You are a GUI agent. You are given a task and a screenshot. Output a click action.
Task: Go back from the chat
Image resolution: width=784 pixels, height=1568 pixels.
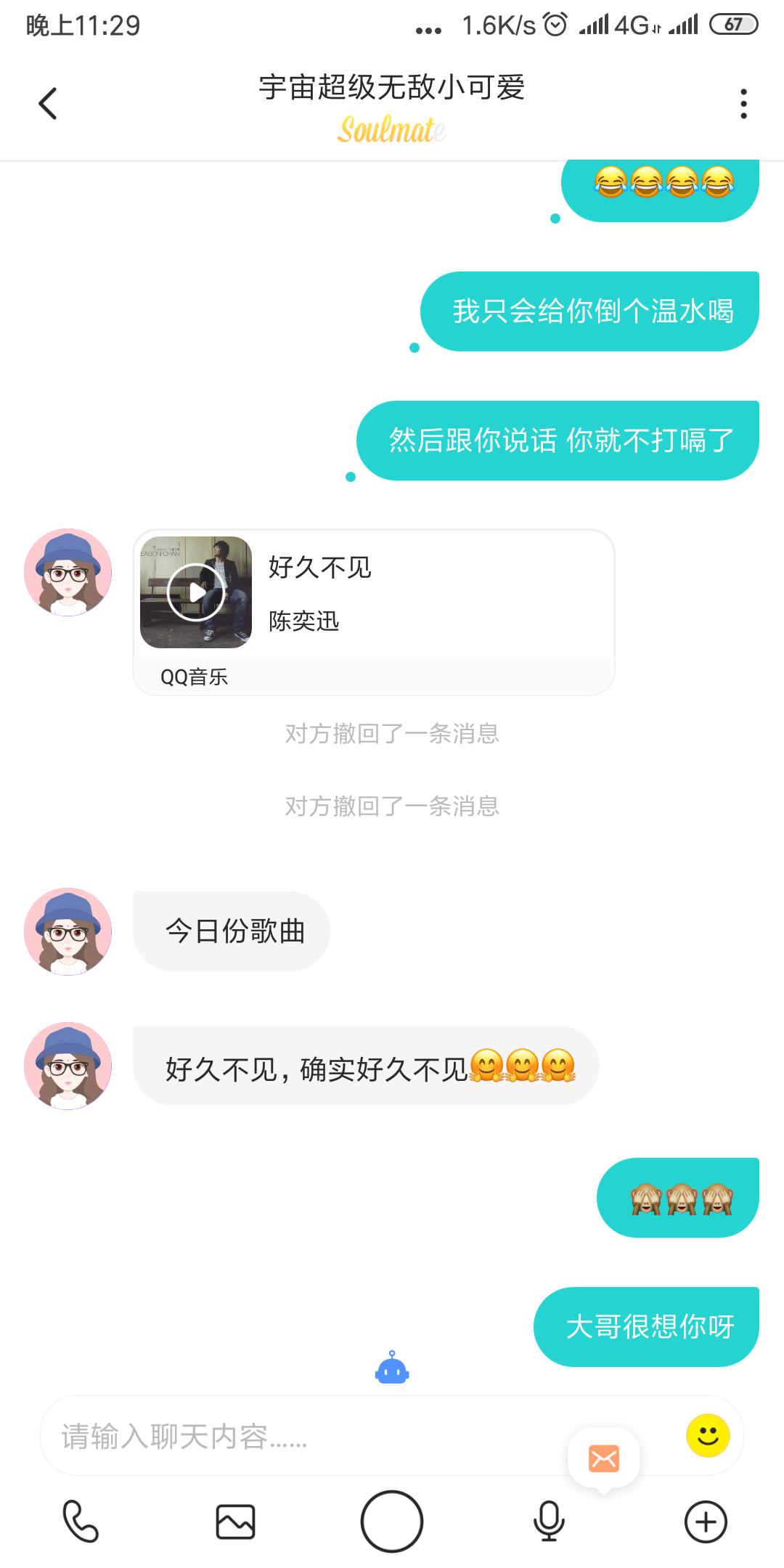click(x=48, y=103)
